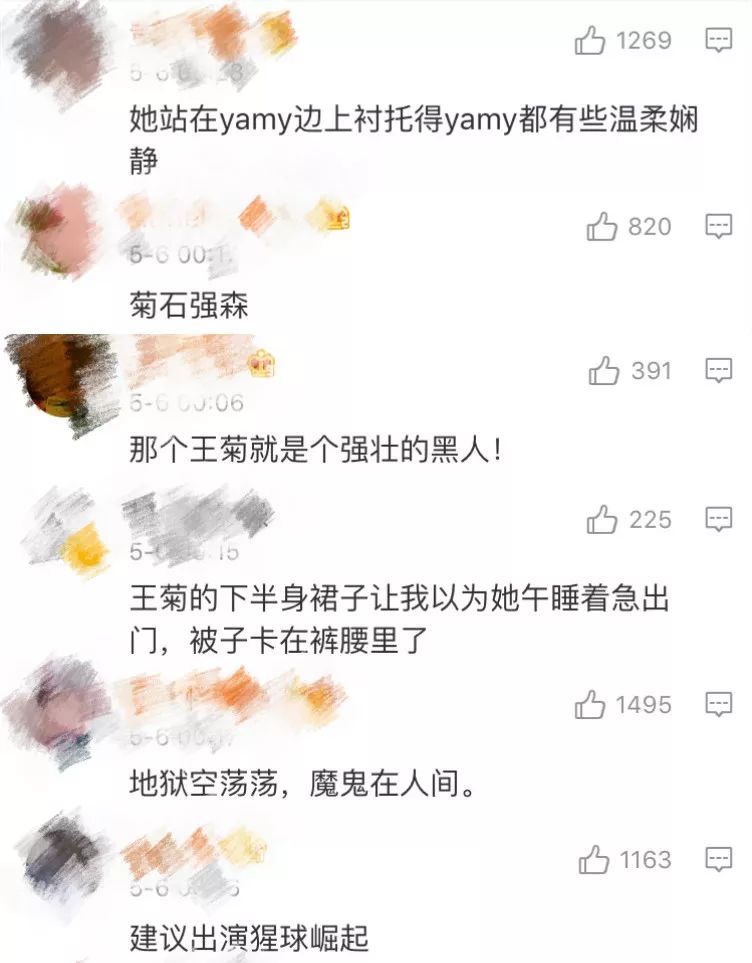Viewport: 752px width, 963px height.
Task: Like the 地狱空荡荡 comment
Action: pyautogui.click(x=591, y=705)
